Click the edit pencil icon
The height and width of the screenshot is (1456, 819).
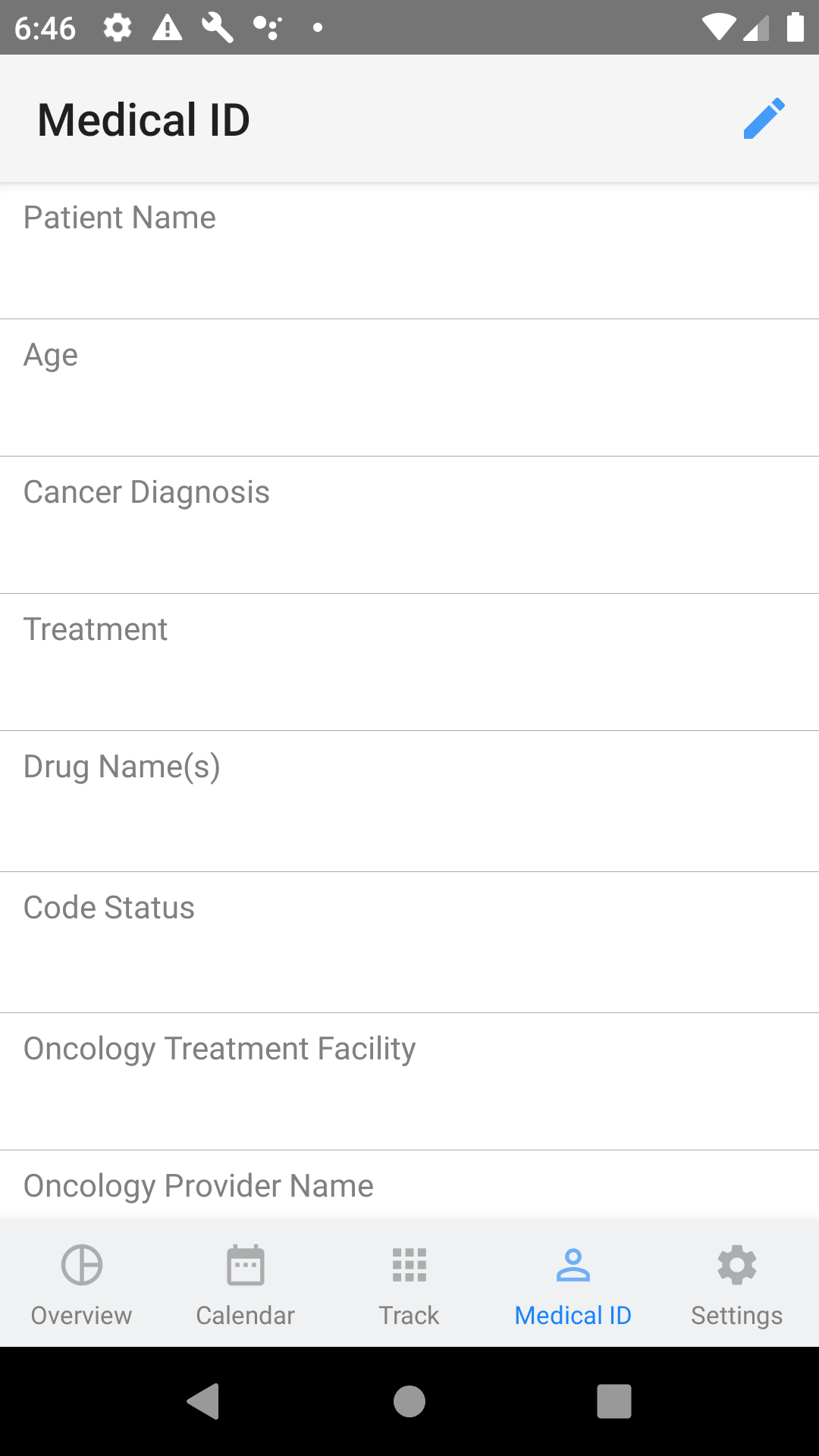[764, 118]
